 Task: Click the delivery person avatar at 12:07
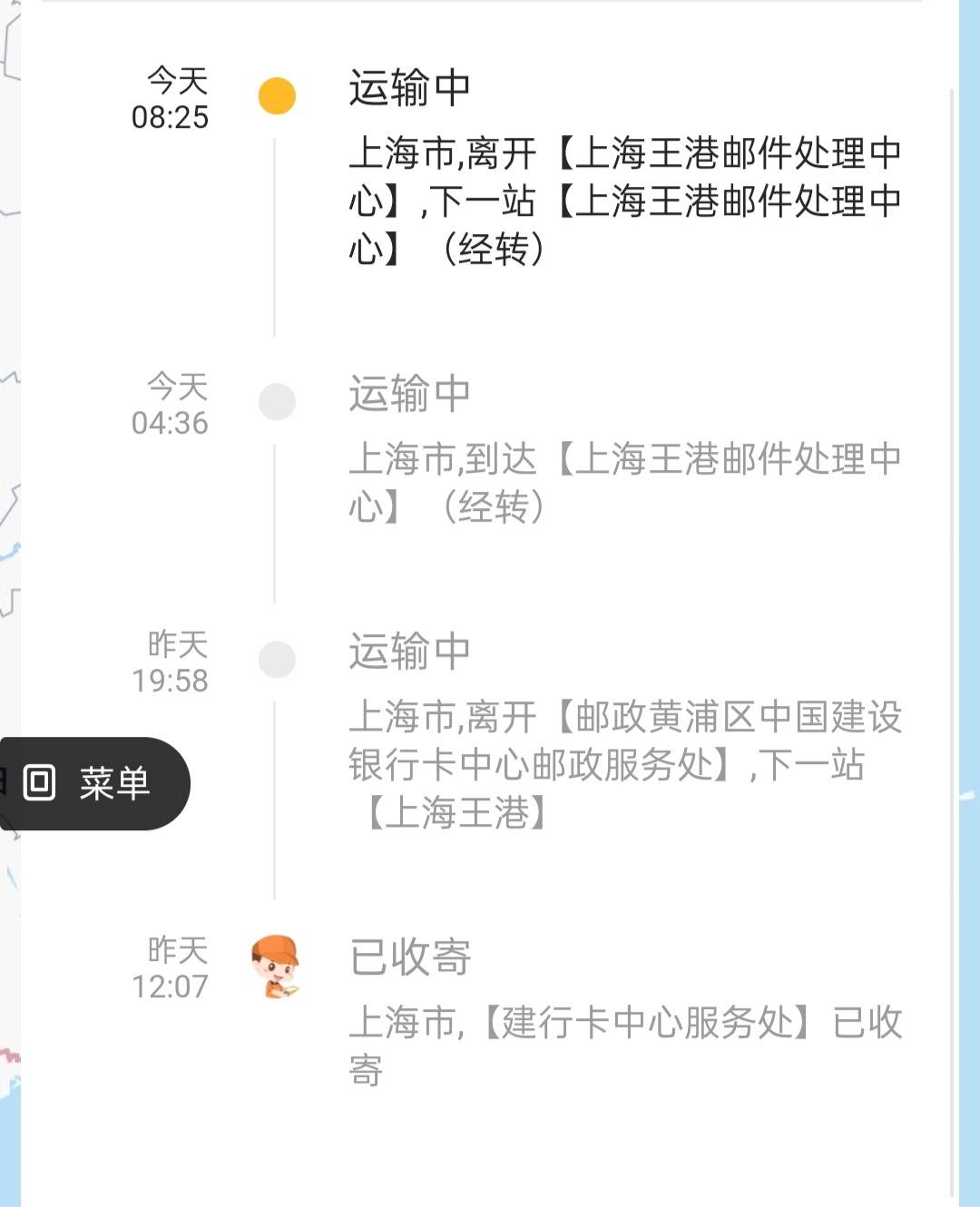tap(275, 965)
